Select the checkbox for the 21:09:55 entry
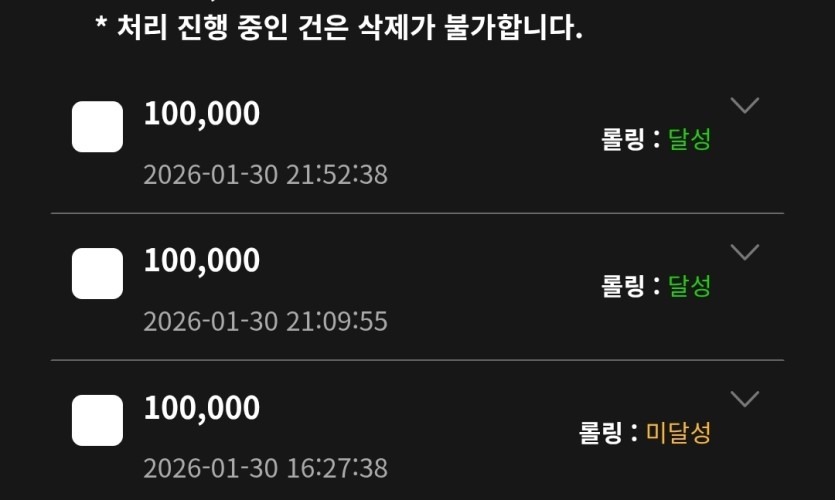Viewport: 835px width, 500px height. pos(97,273)
